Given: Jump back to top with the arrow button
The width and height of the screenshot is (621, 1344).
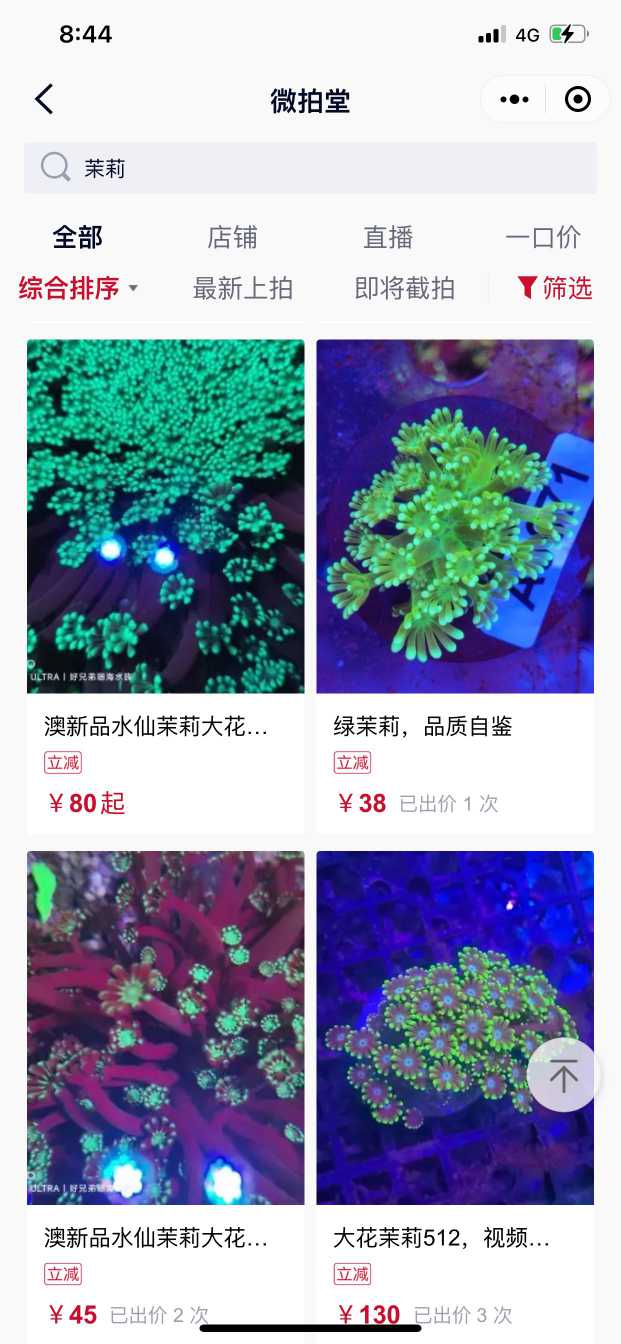Looking at the screenshot, I should point(563,1076).
